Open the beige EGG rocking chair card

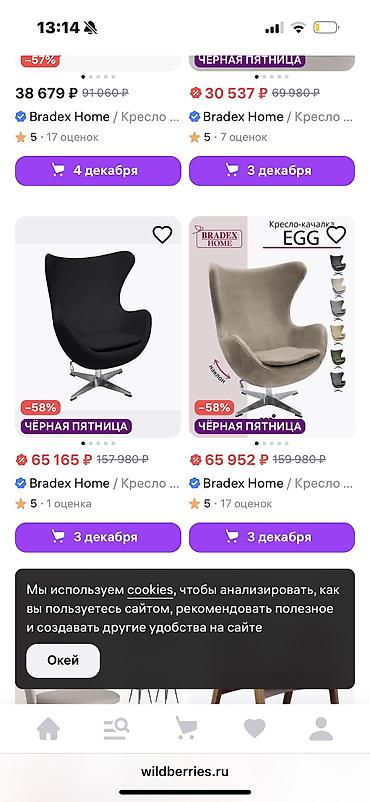[x=272, y=327]
